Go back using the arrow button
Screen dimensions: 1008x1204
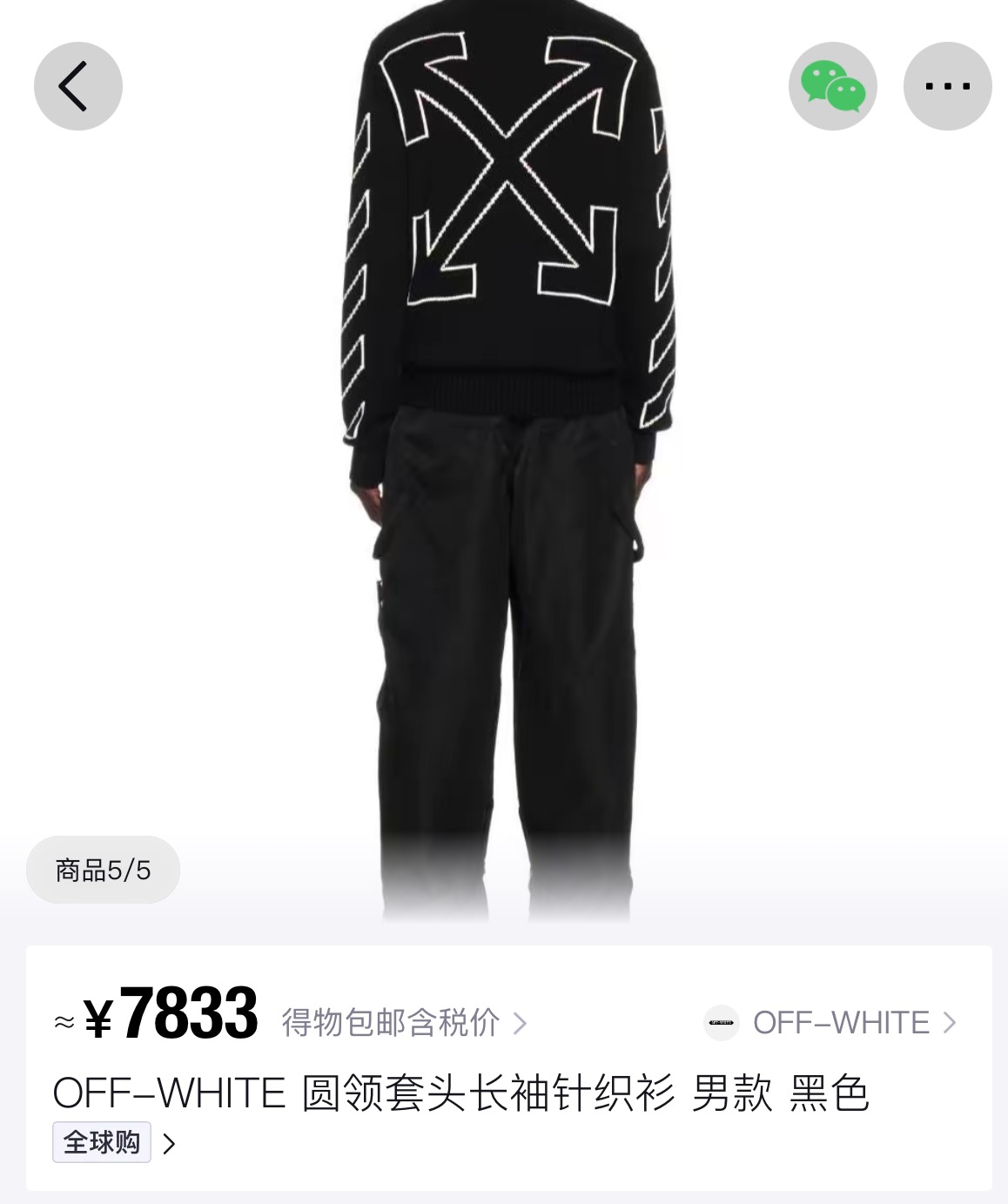click(x=77, y=86)
